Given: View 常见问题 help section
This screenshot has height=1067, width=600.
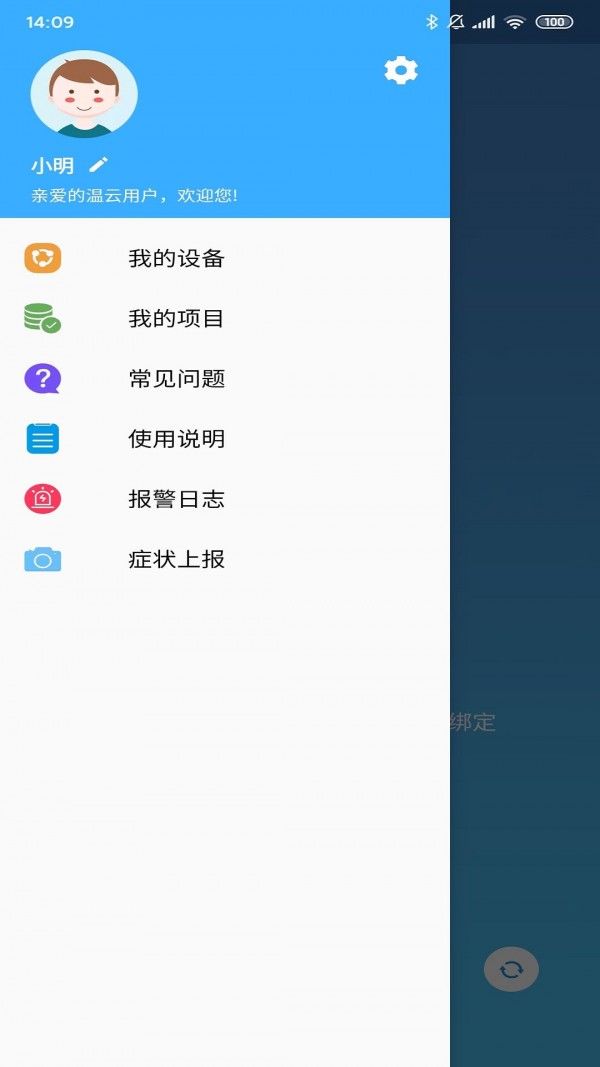Looking at the screenshot, I should point(176,379).
